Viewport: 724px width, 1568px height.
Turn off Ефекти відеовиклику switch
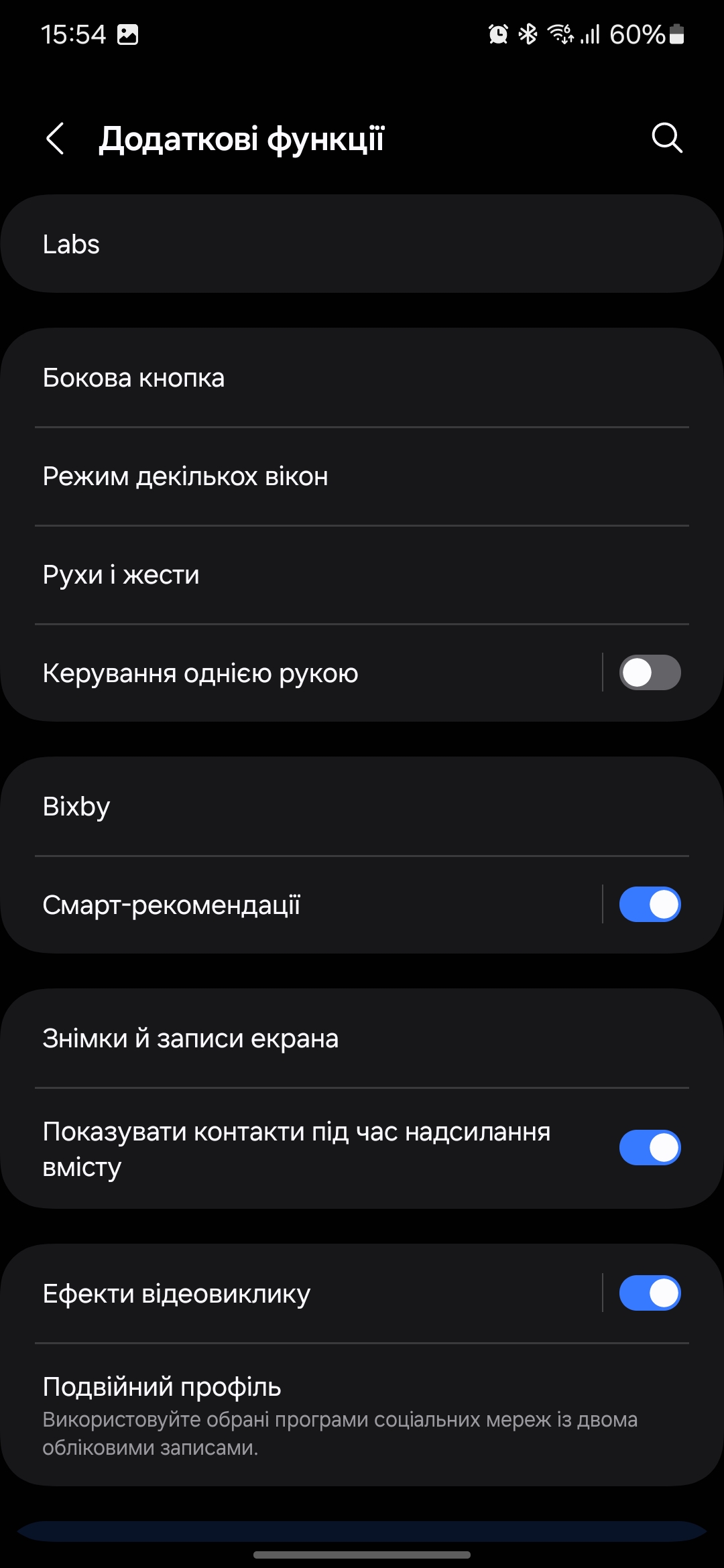tap(649, 1293)
